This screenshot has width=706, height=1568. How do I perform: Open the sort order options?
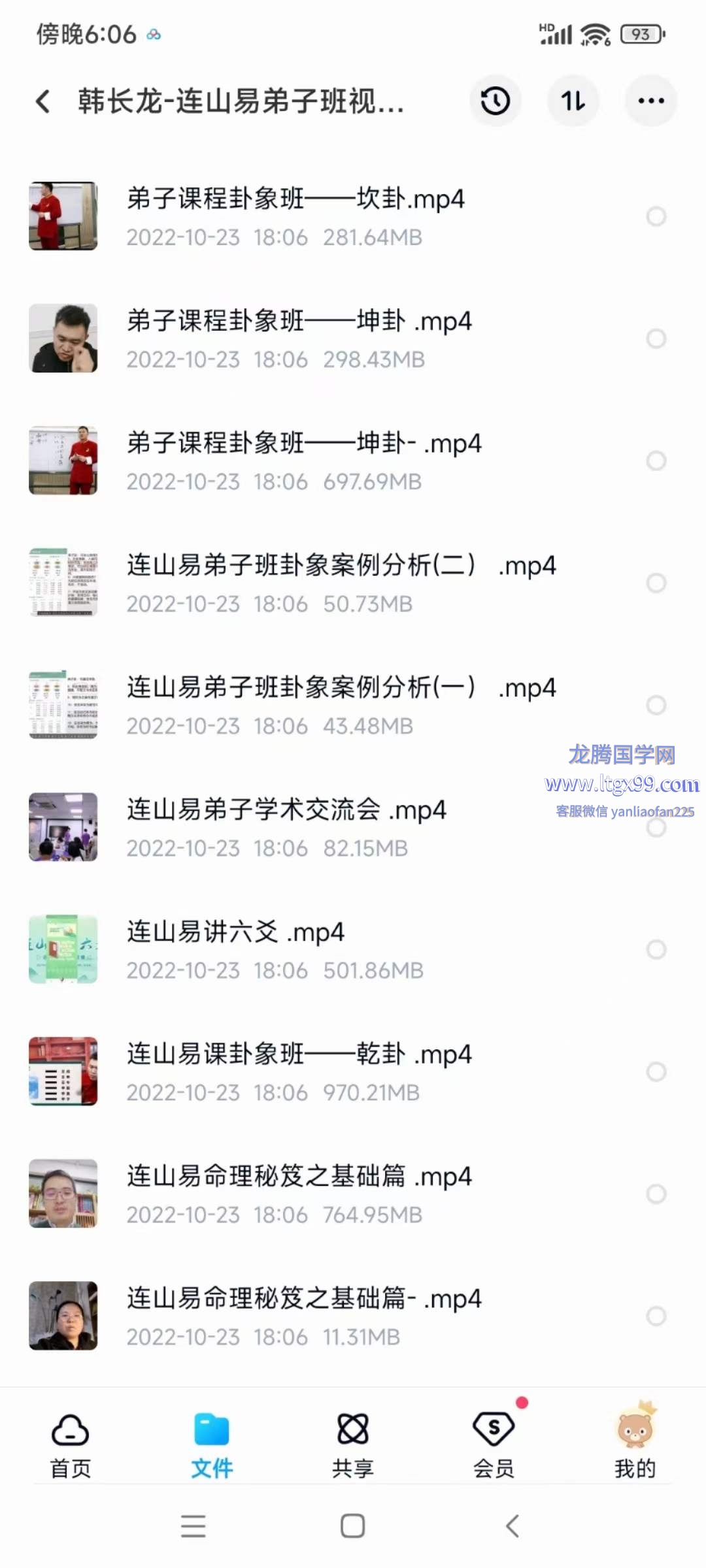tap(573, 101)
